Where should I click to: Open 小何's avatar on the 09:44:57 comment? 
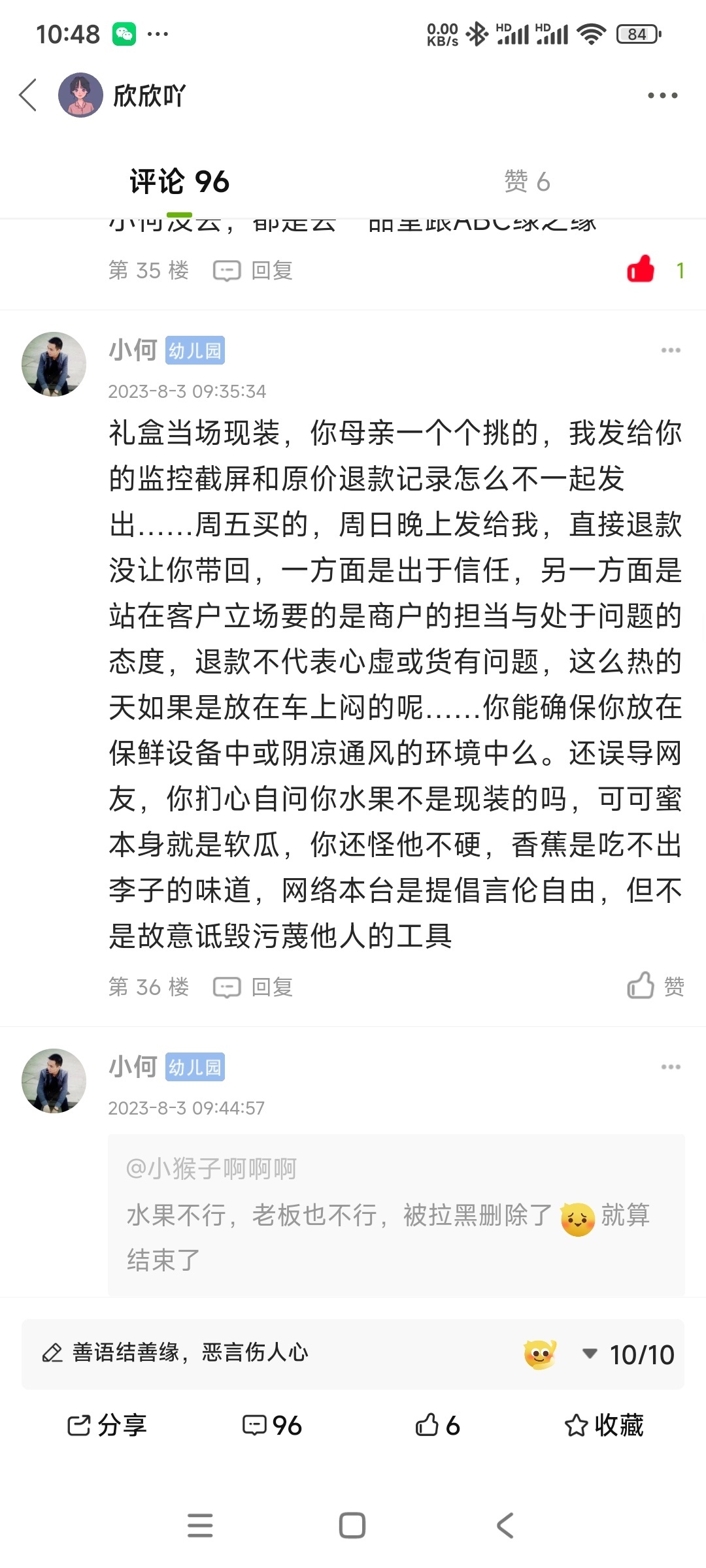point(54,1081)
